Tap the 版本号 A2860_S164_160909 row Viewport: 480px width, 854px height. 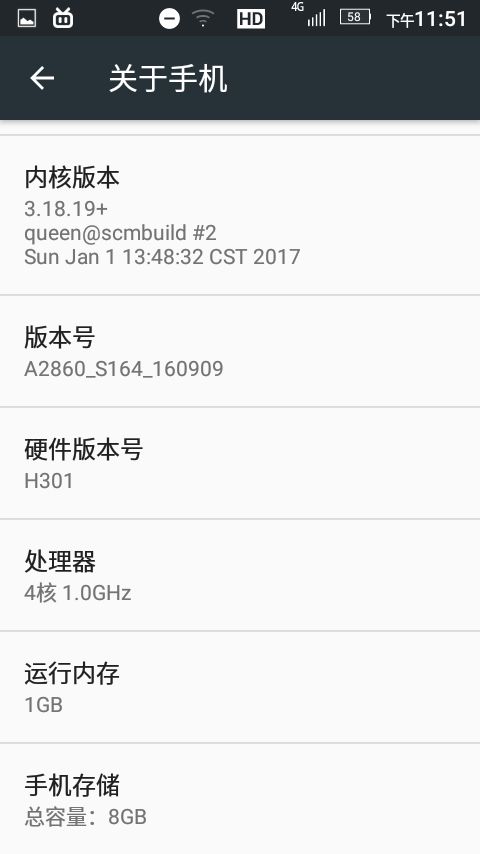pyautogui.click(x=240, y=351)
